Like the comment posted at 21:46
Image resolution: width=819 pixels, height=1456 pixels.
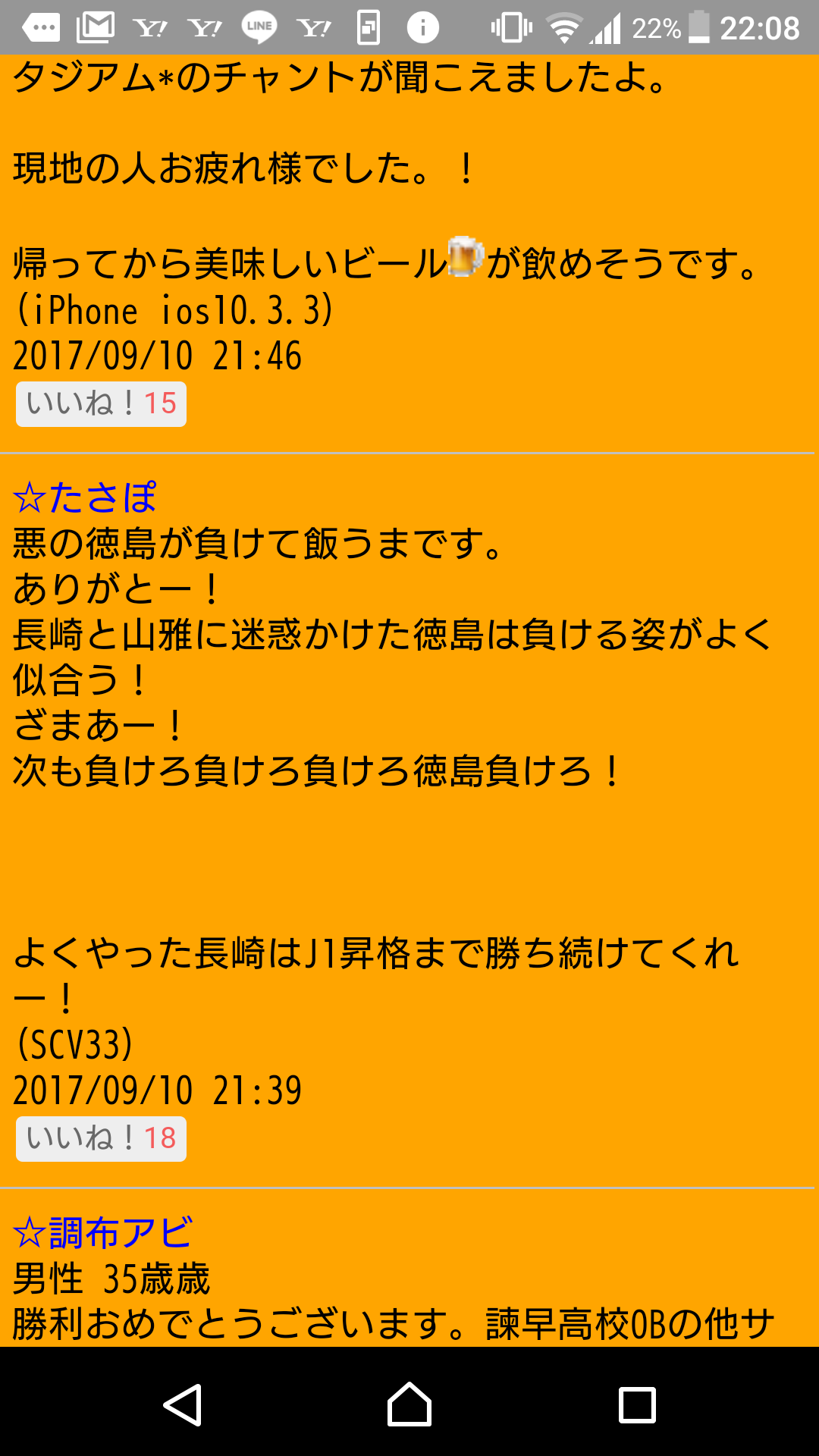click(x=101, y=404)
